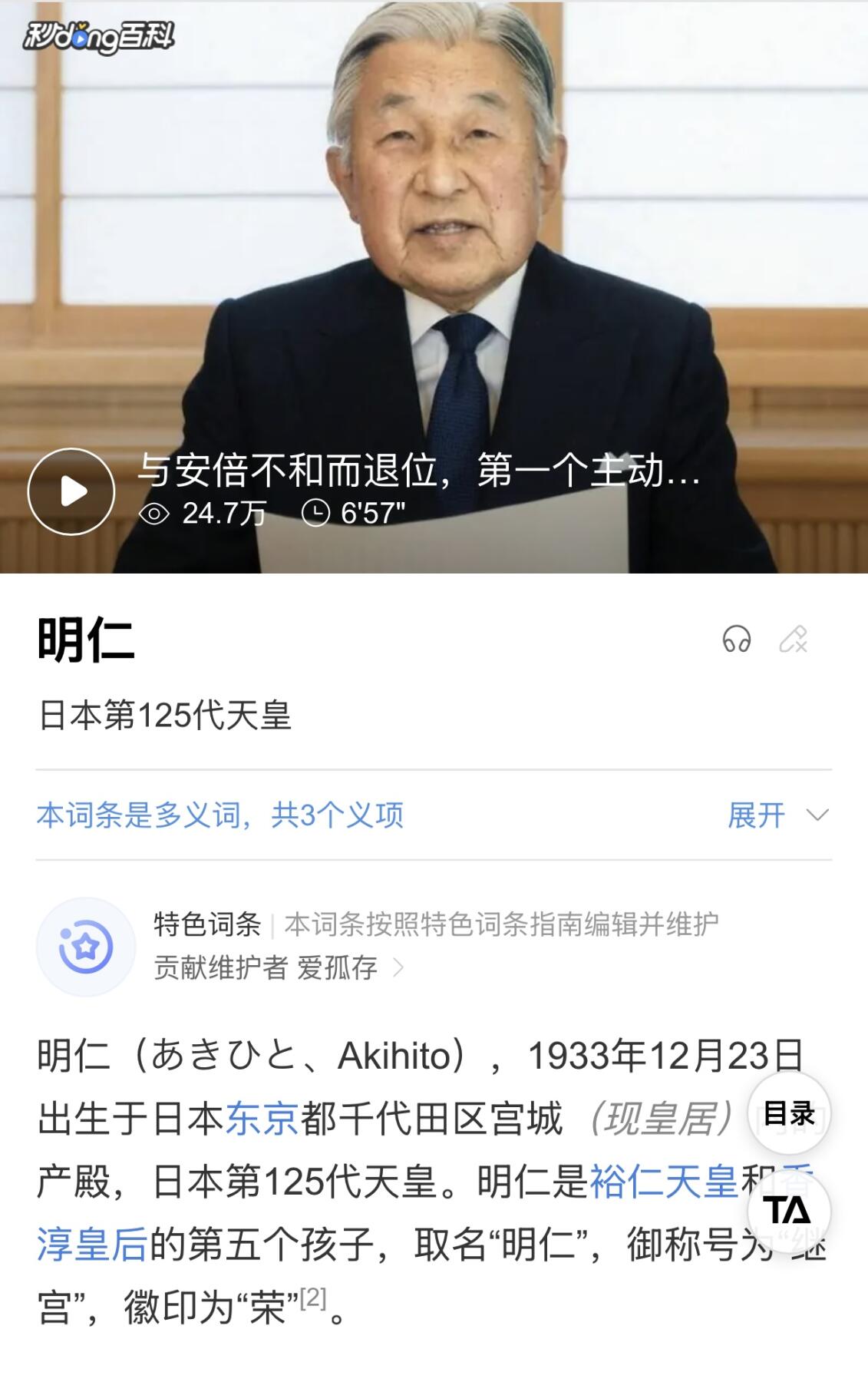Open the 本词条是多义词 disambiguation link
The height and width of the screenshot is (1382, 868).
pyautogui.click(x=219, y=815)
